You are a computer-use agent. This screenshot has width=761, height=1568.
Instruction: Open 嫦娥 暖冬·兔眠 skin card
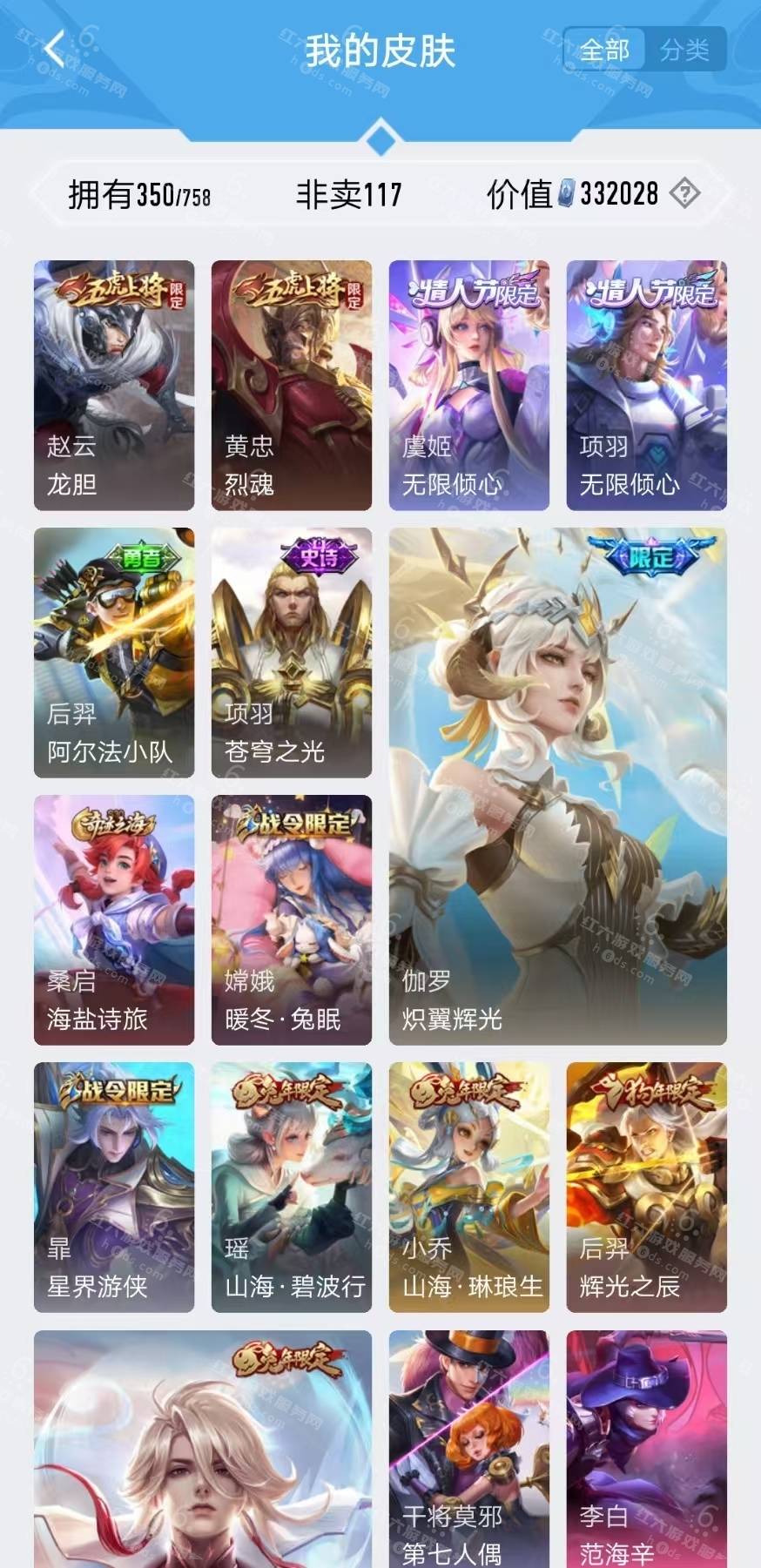tap(292, 919)
